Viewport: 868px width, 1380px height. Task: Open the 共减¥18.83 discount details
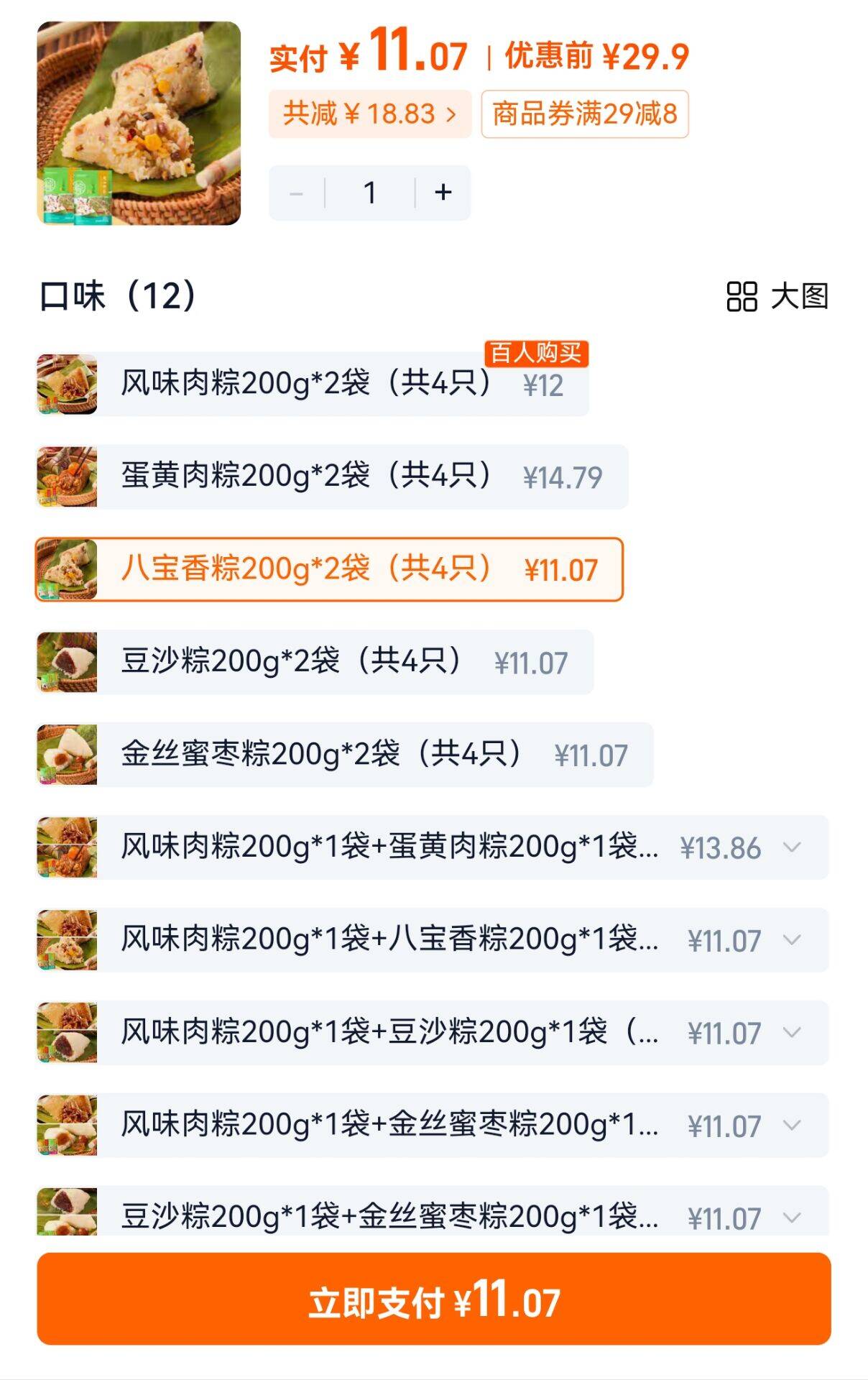point(370,114)
